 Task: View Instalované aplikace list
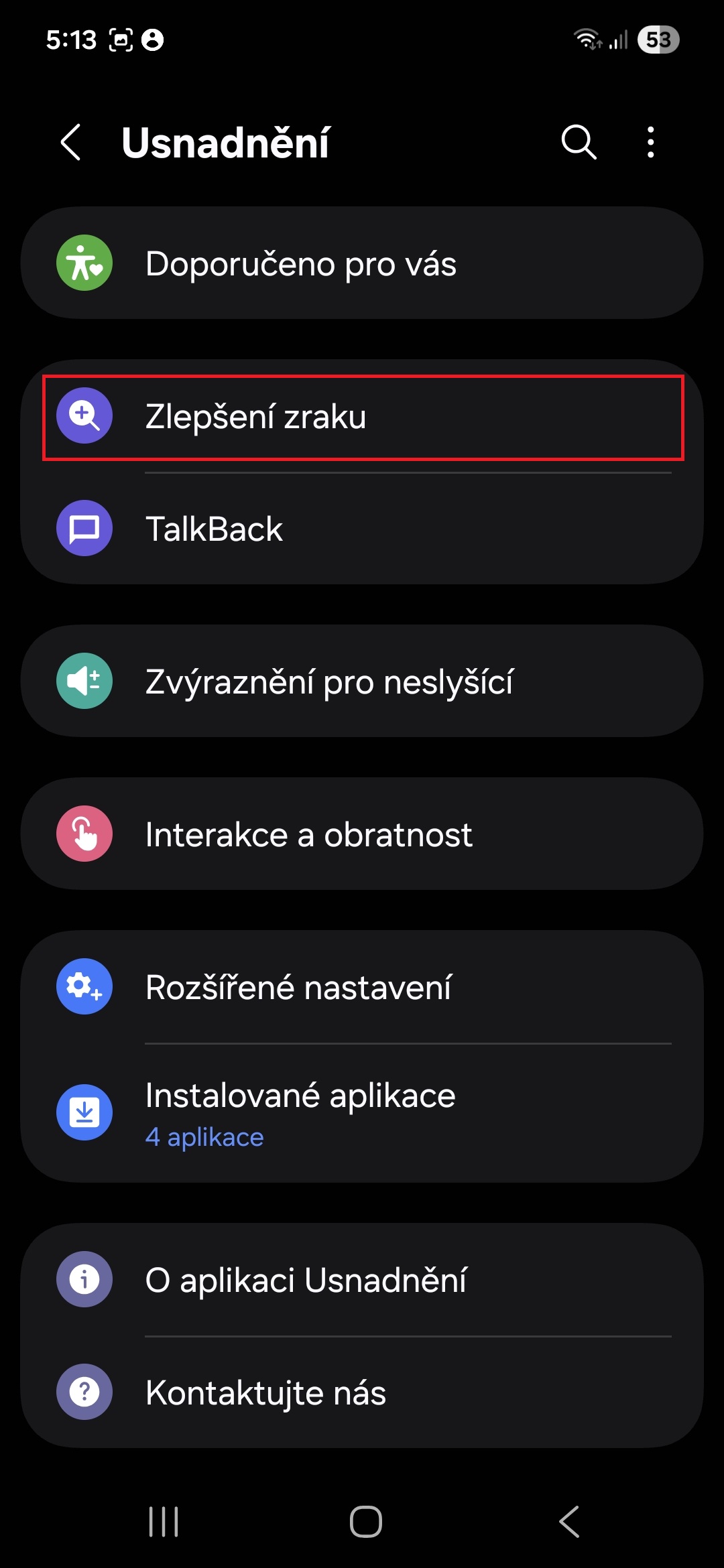pos(362,1113)
